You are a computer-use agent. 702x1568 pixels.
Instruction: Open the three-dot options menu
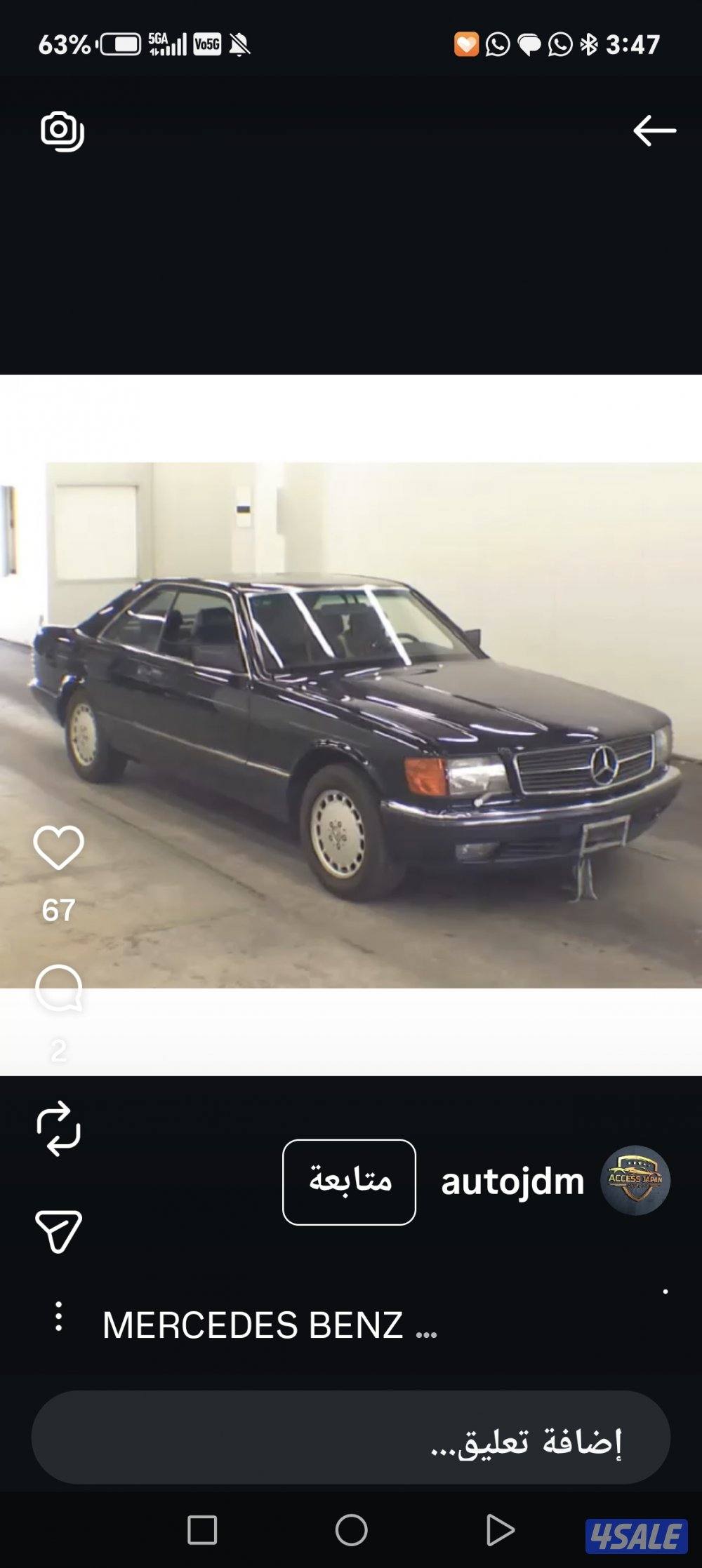point(59,1317)
